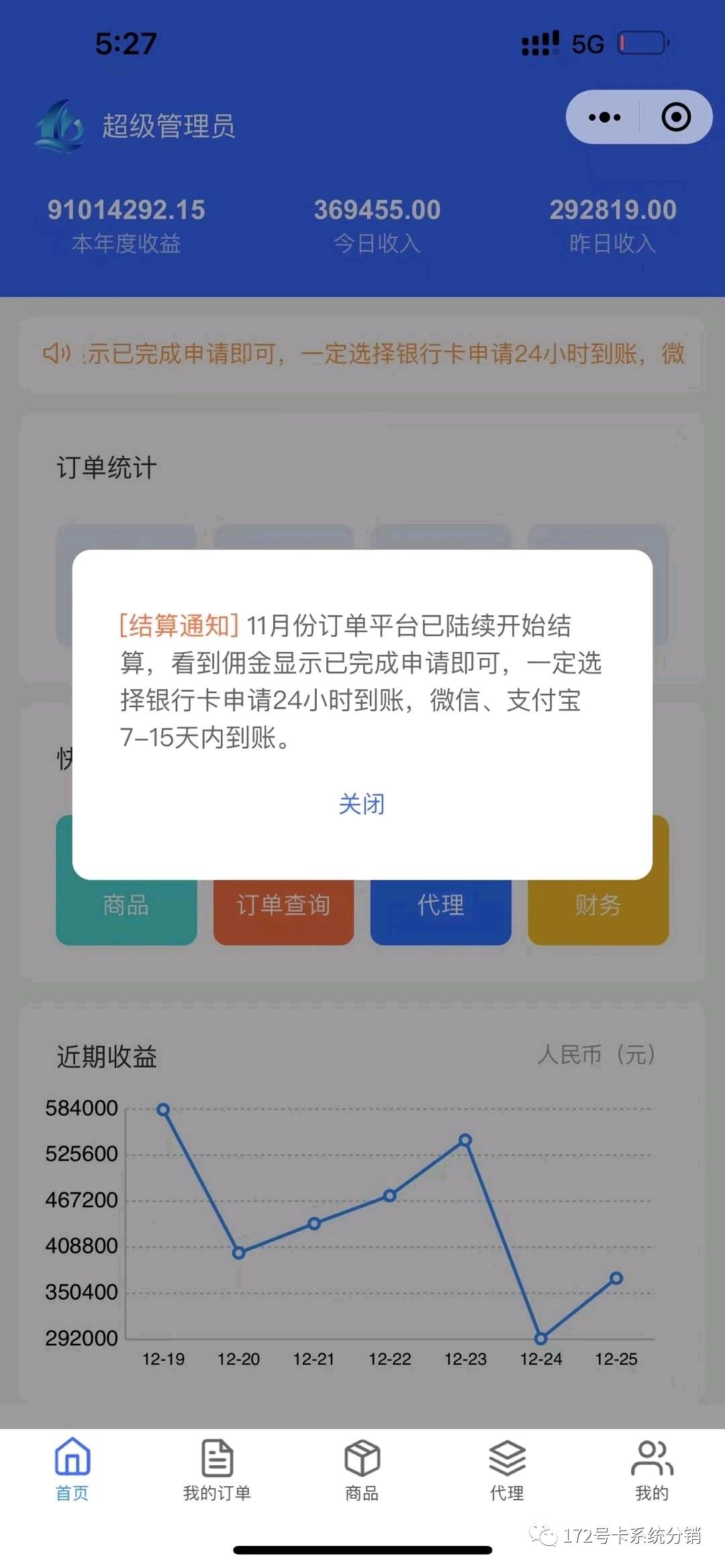Open the 首页 home icon
The width and height of the screenshot is (725, 1568).
pyautogui.click(x=71, y=1461)
